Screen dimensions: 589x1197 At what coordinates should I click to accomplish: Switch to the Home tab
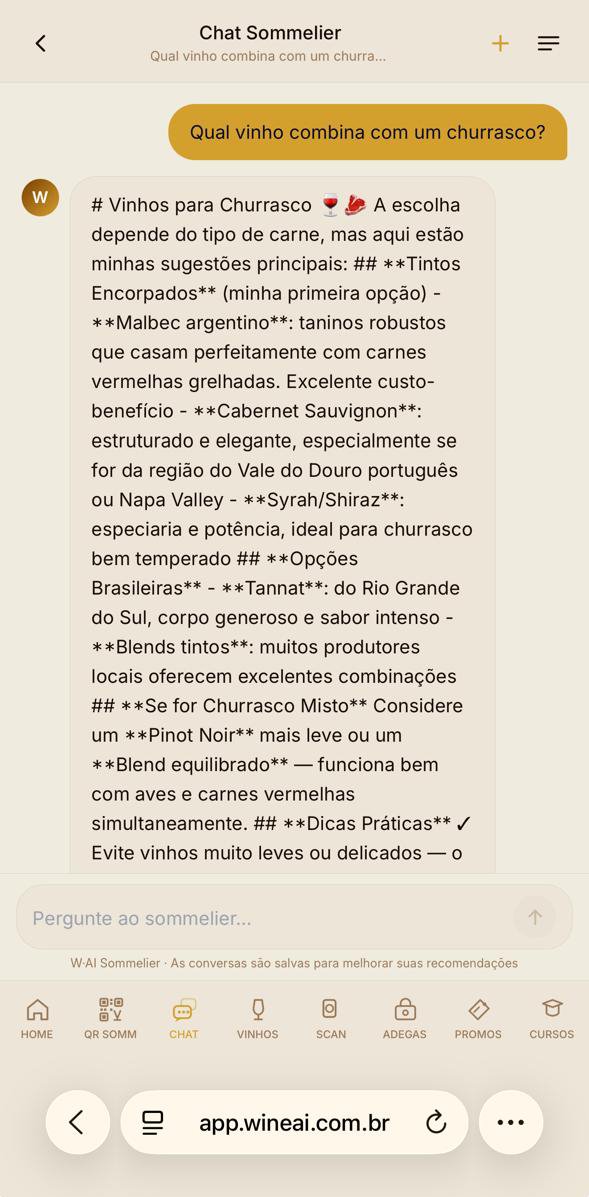click(x=37, y=1018)
